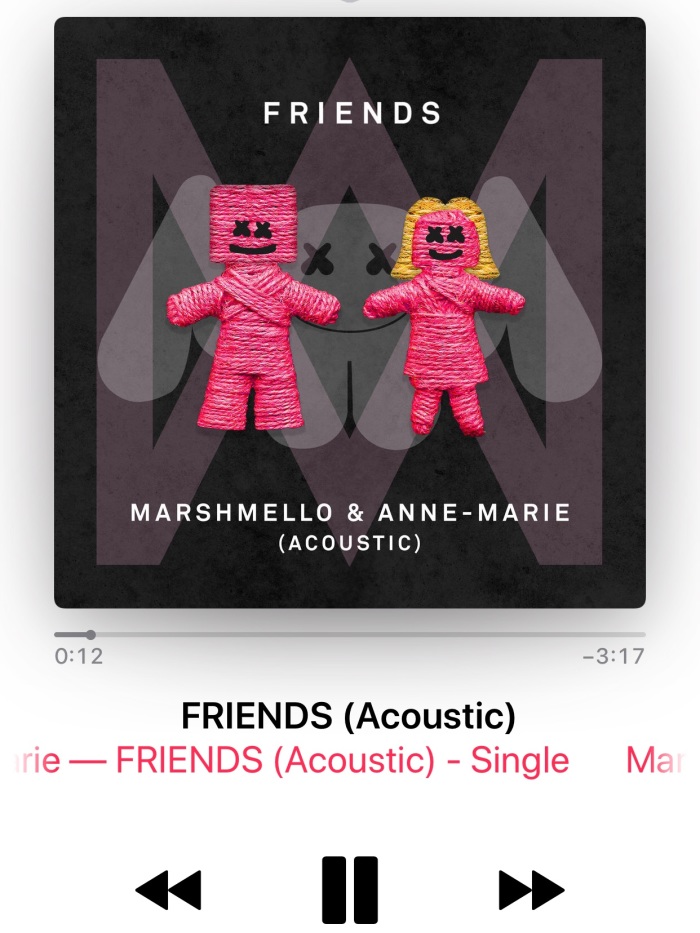
Task: Go back to the previous track
Action: [168, 889]
